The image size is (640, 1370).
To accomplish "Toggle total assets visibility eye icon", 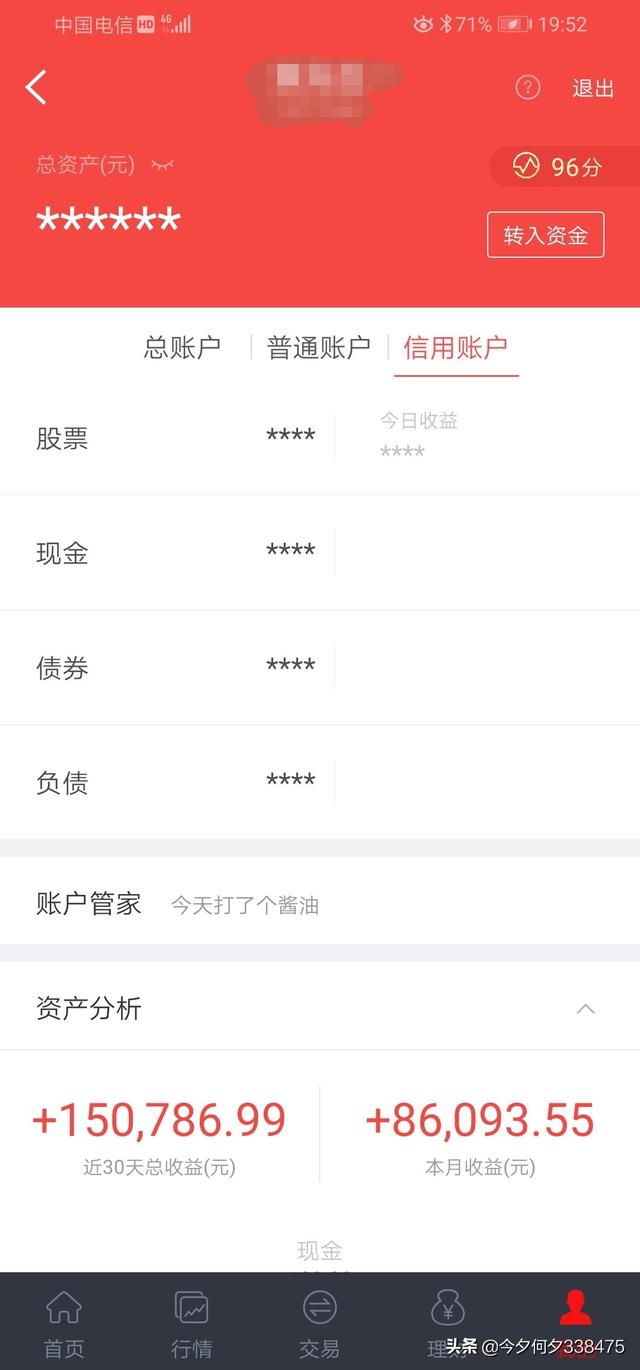I will click(162, 164).
